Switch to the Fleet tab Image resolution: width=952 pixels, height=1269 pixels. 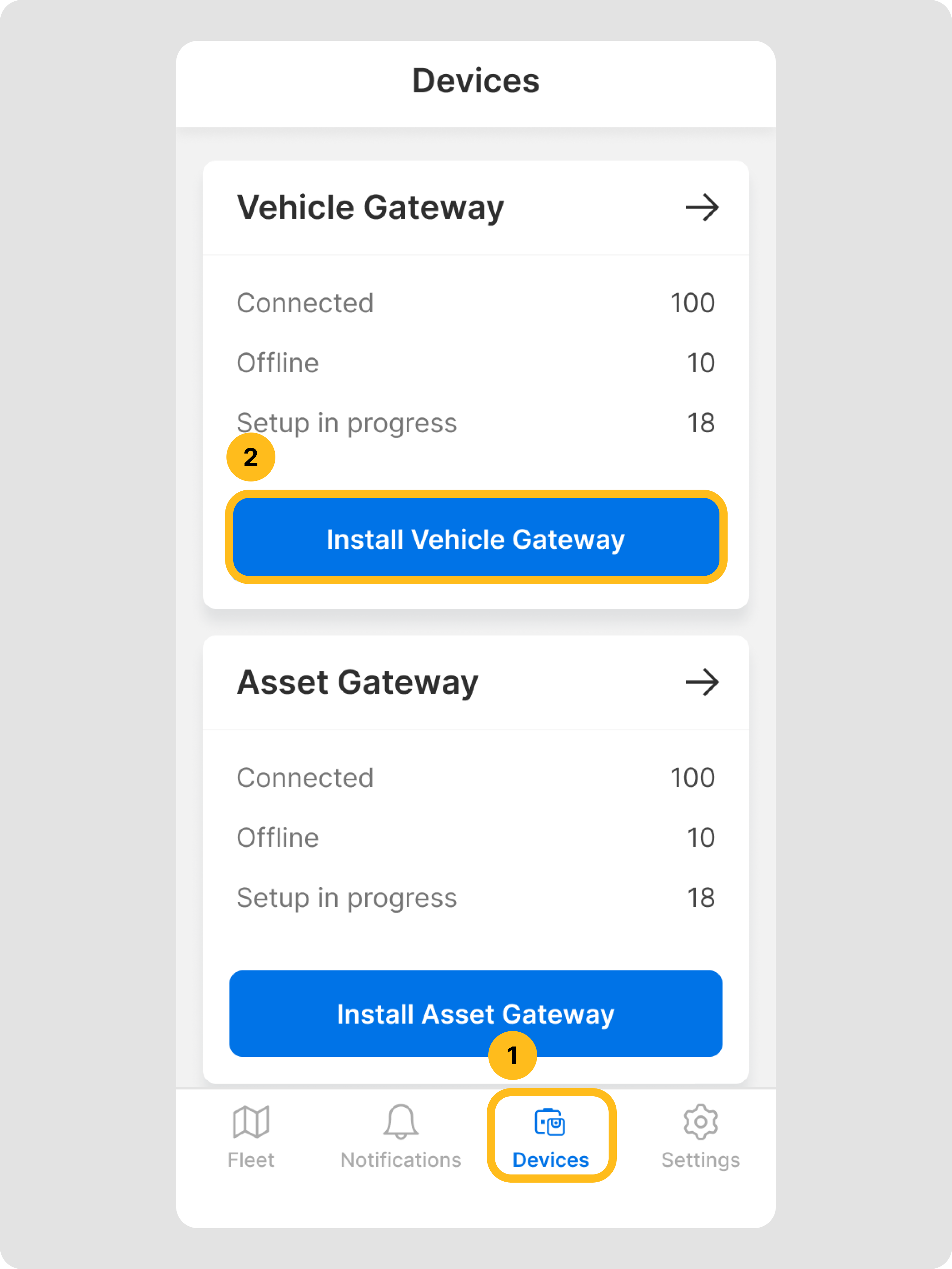point(251,1136)
